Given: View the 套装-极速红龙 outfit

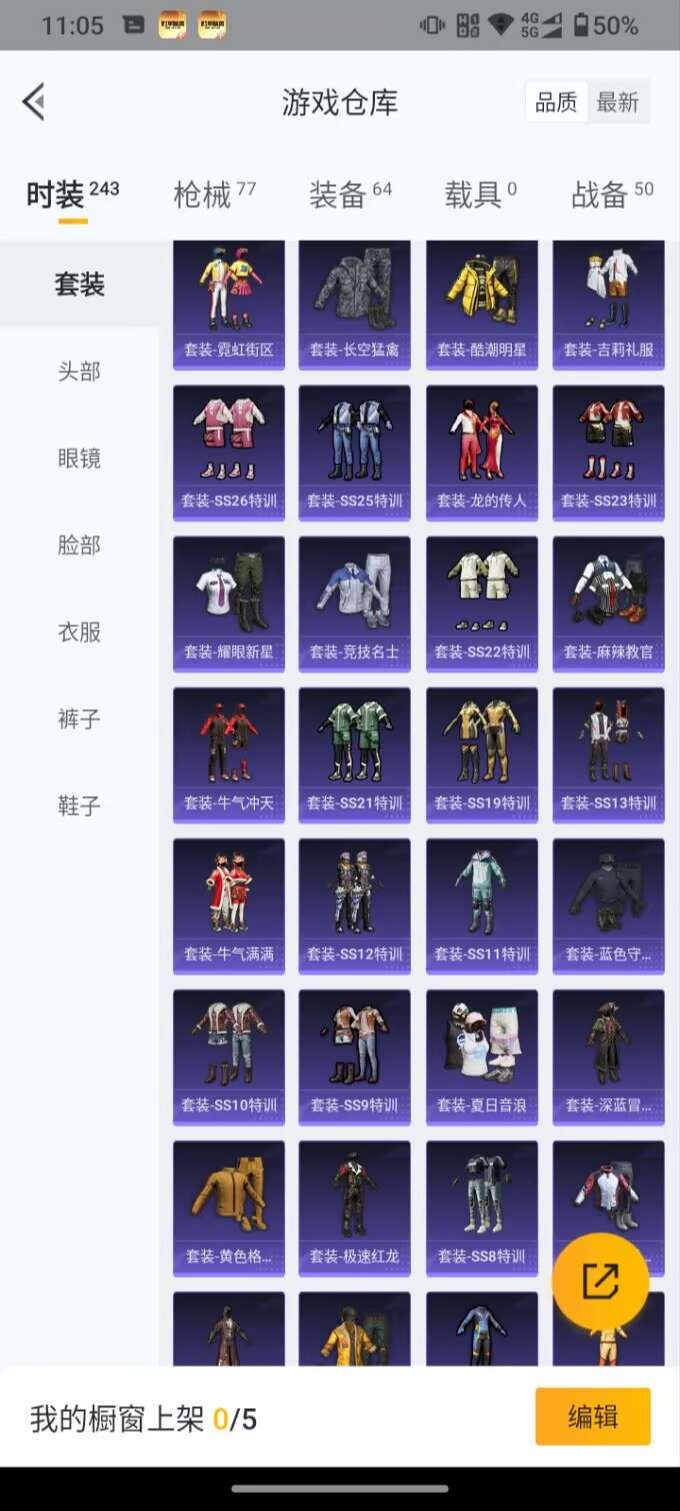Looking at the screenshot, I should pyautogui.click(x=354, y=1208).
